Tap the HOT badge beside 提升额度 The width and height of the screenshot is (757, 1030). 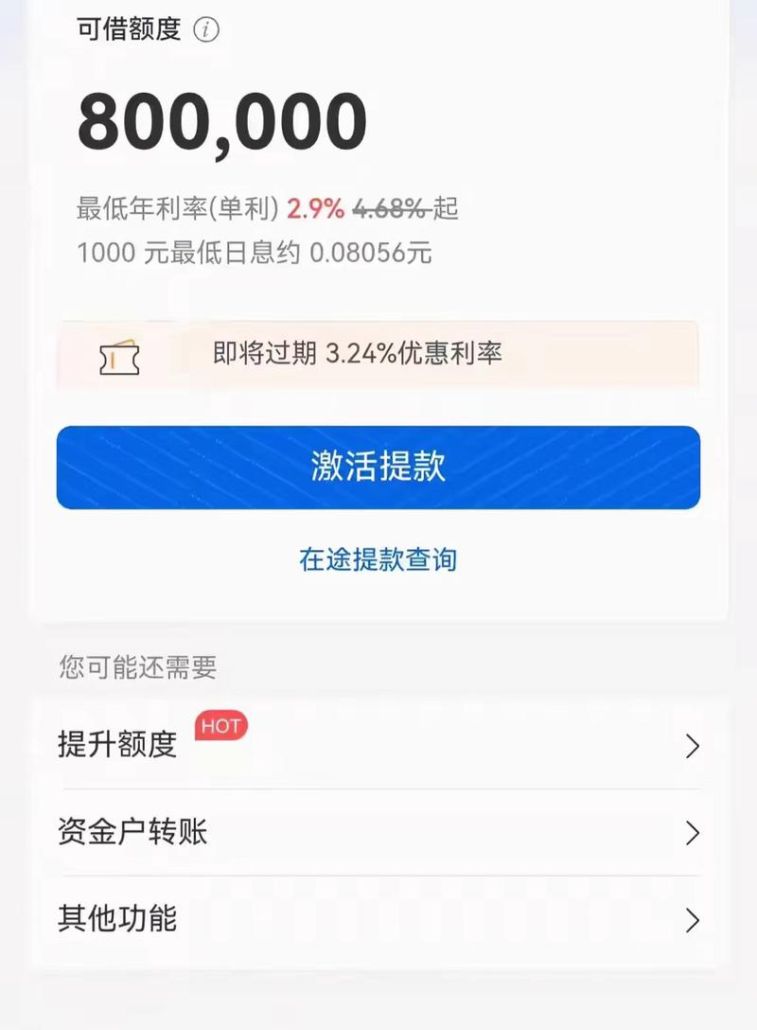[222, 726]
